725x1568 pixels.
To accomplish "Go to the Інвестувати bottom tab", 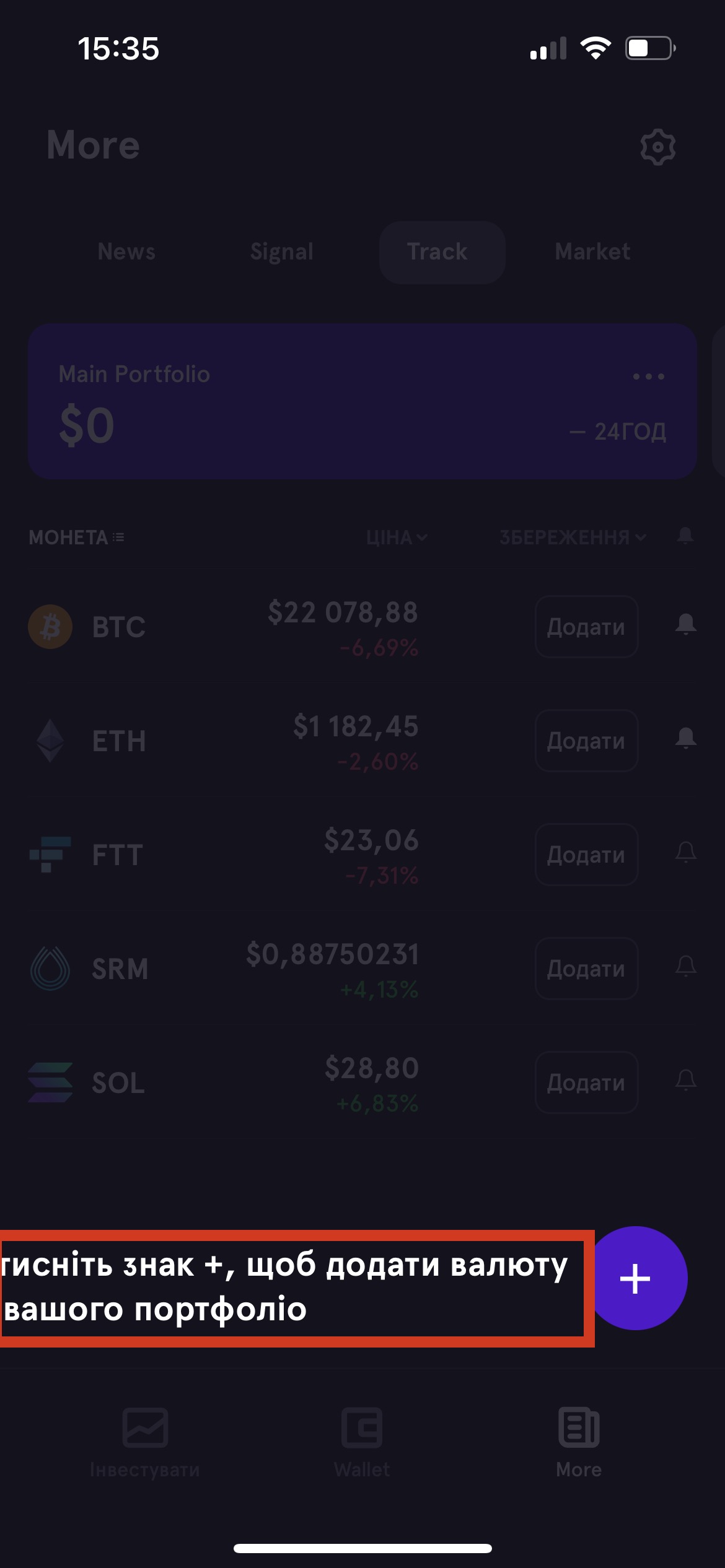I will point(145,1443).
